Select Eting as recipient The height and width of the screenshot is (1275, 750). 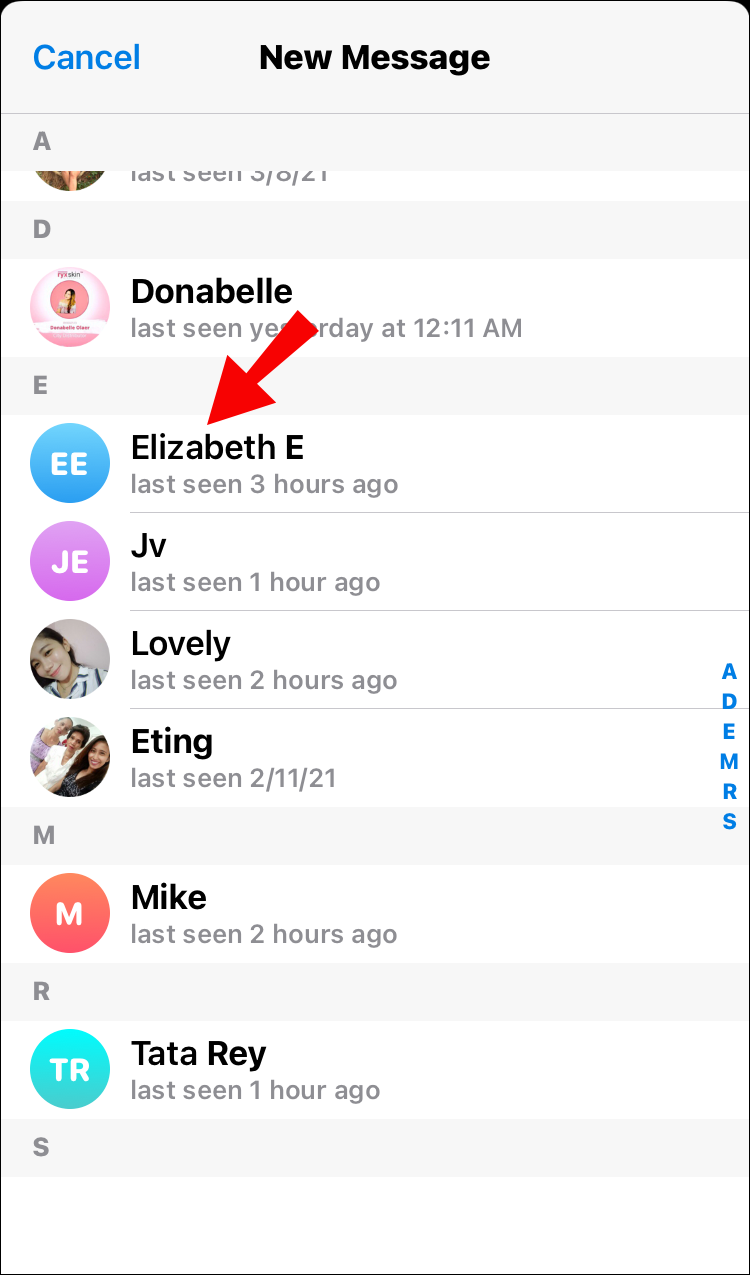[x=375, y=758]
